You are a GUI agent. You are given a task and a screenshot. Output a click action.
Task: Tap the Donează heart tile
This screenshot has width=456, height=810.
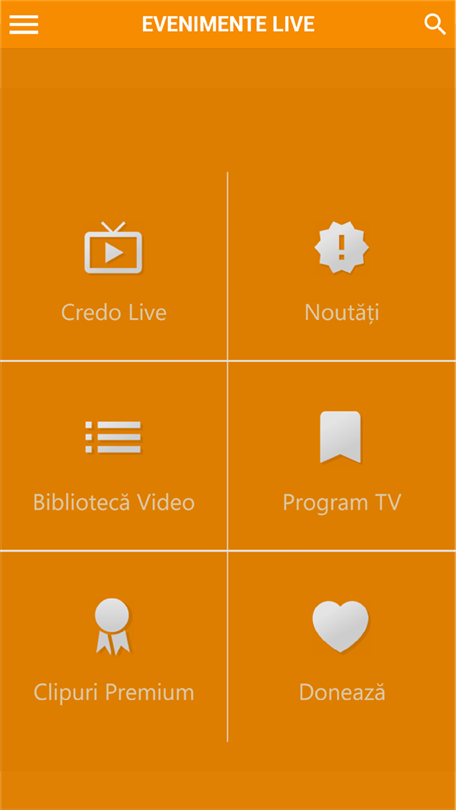pyautogui.click(x=342, y=646)
